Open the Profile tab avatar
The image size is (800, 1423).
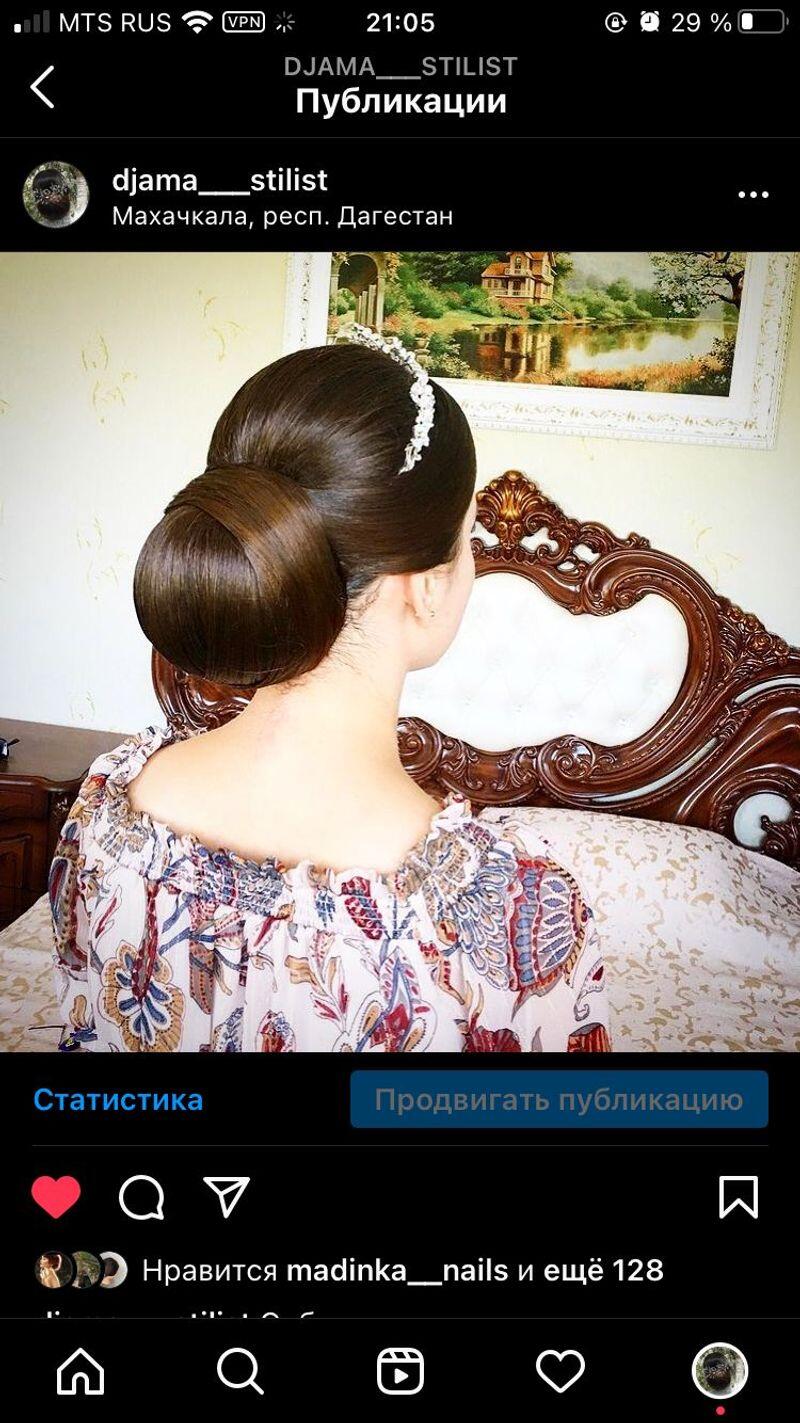[x=720, y=1371]
